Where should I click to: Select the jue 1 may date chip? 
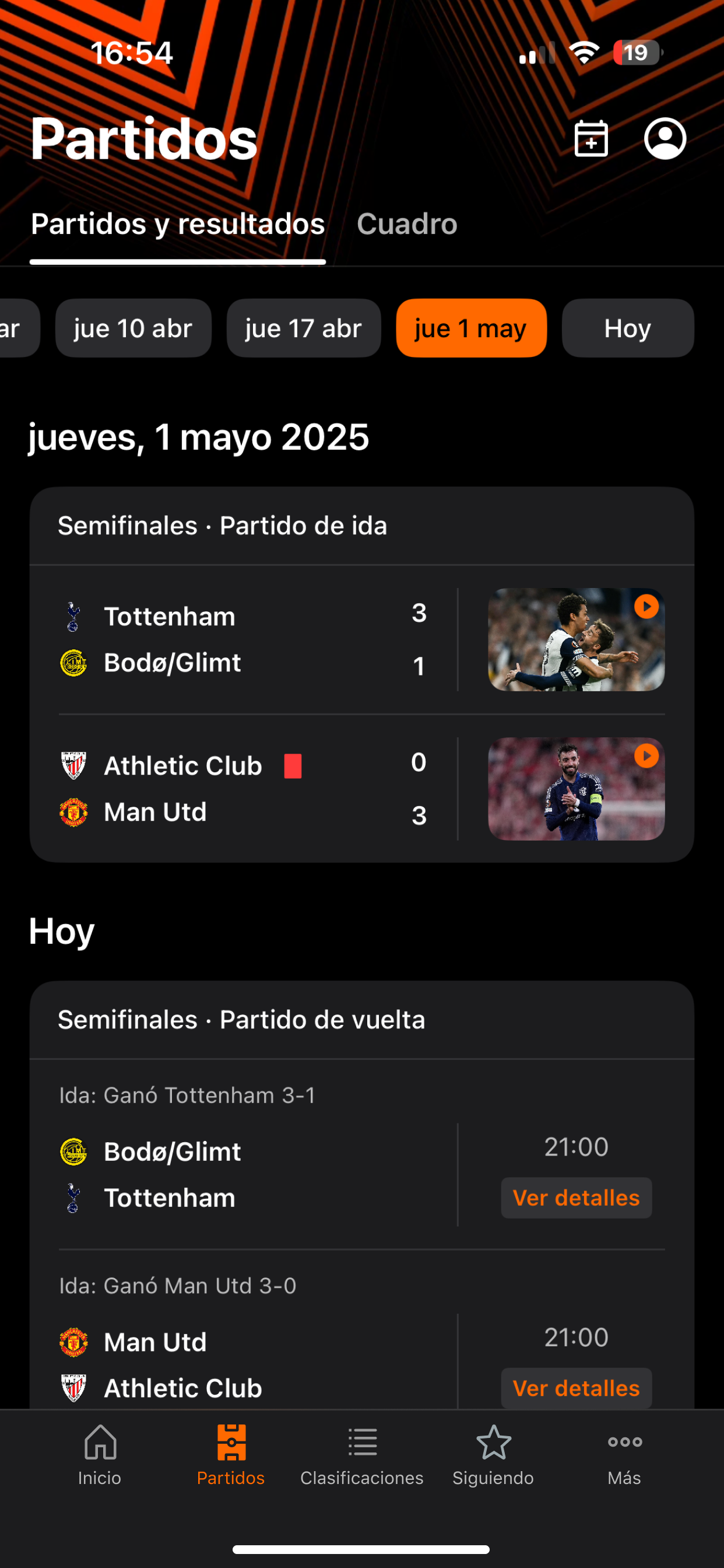[471, 328]
